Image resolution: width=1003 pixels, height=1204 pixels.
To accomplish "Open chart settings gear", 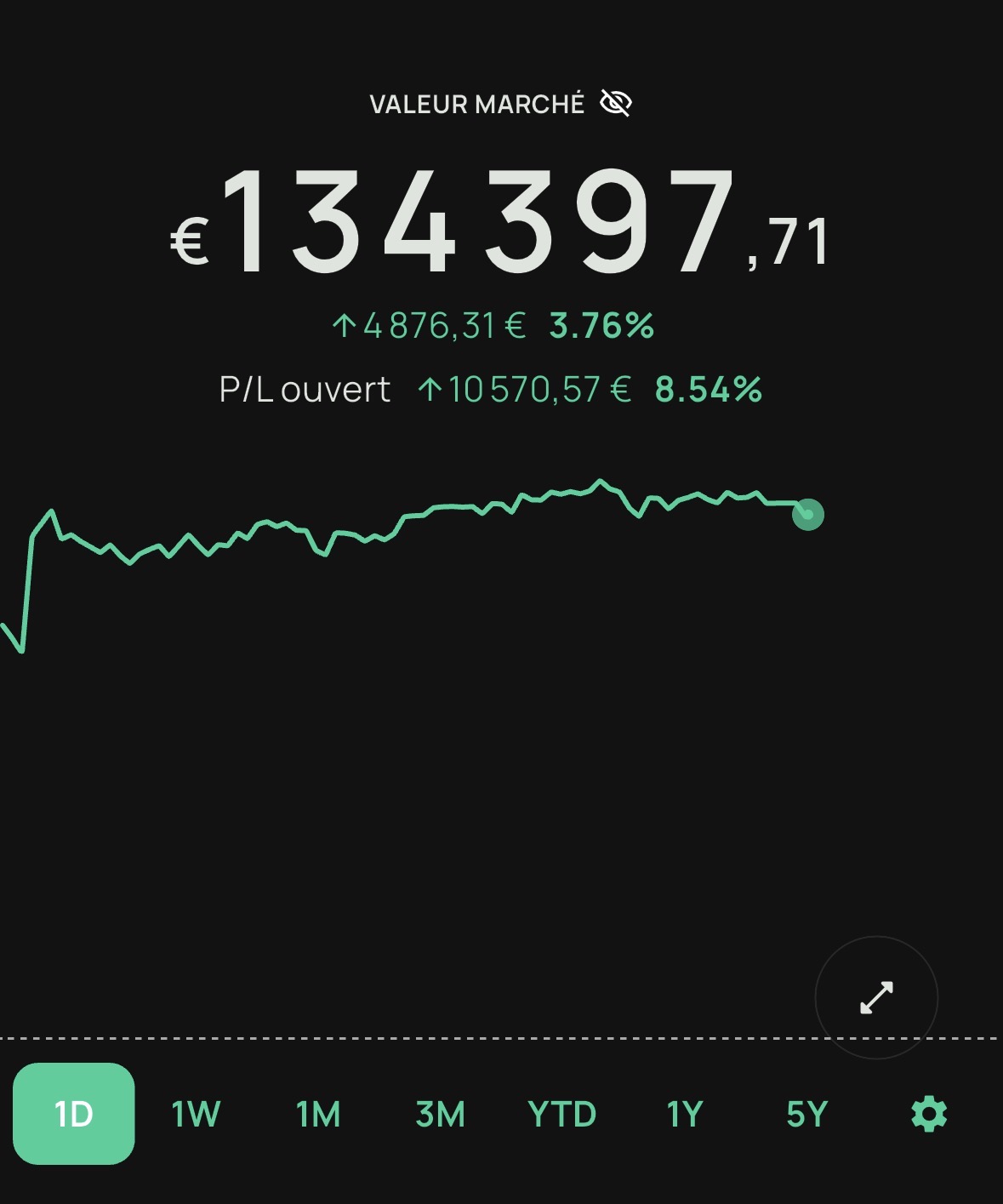I will click(929, 1114).
